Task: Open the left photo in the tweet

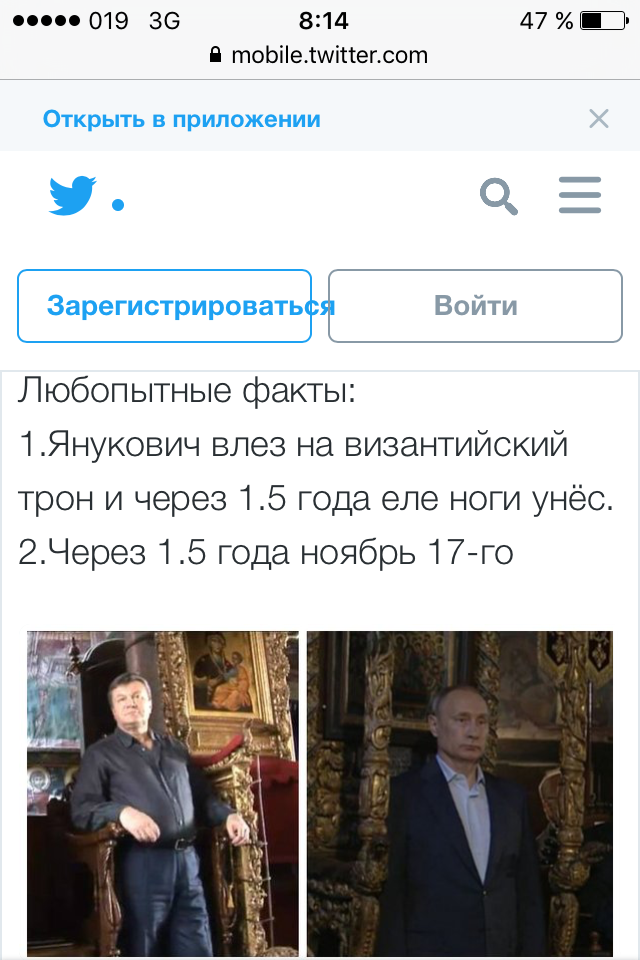Action: click(162, 795)
